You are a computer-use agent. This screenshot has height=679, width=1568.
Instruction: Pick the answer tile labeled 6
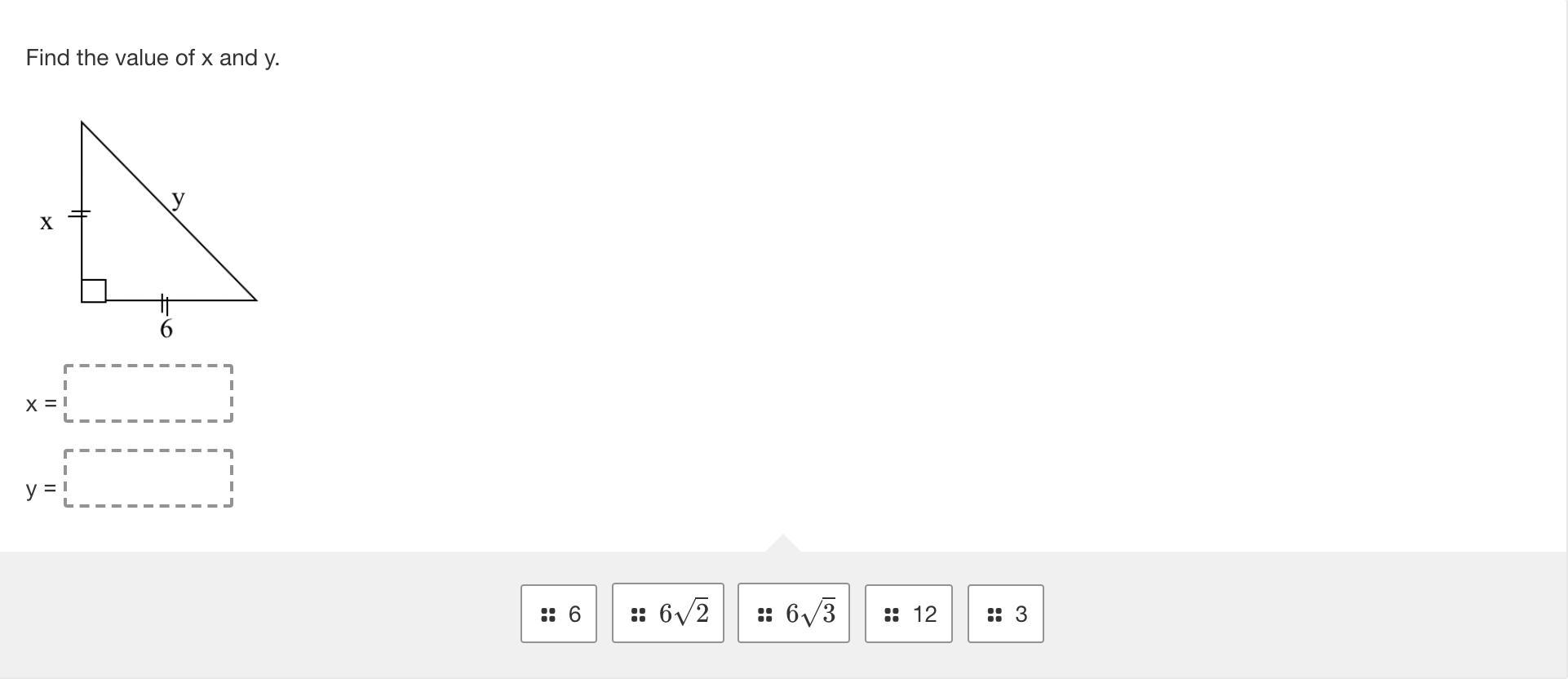pyautogui.click(x=559, y=614)
